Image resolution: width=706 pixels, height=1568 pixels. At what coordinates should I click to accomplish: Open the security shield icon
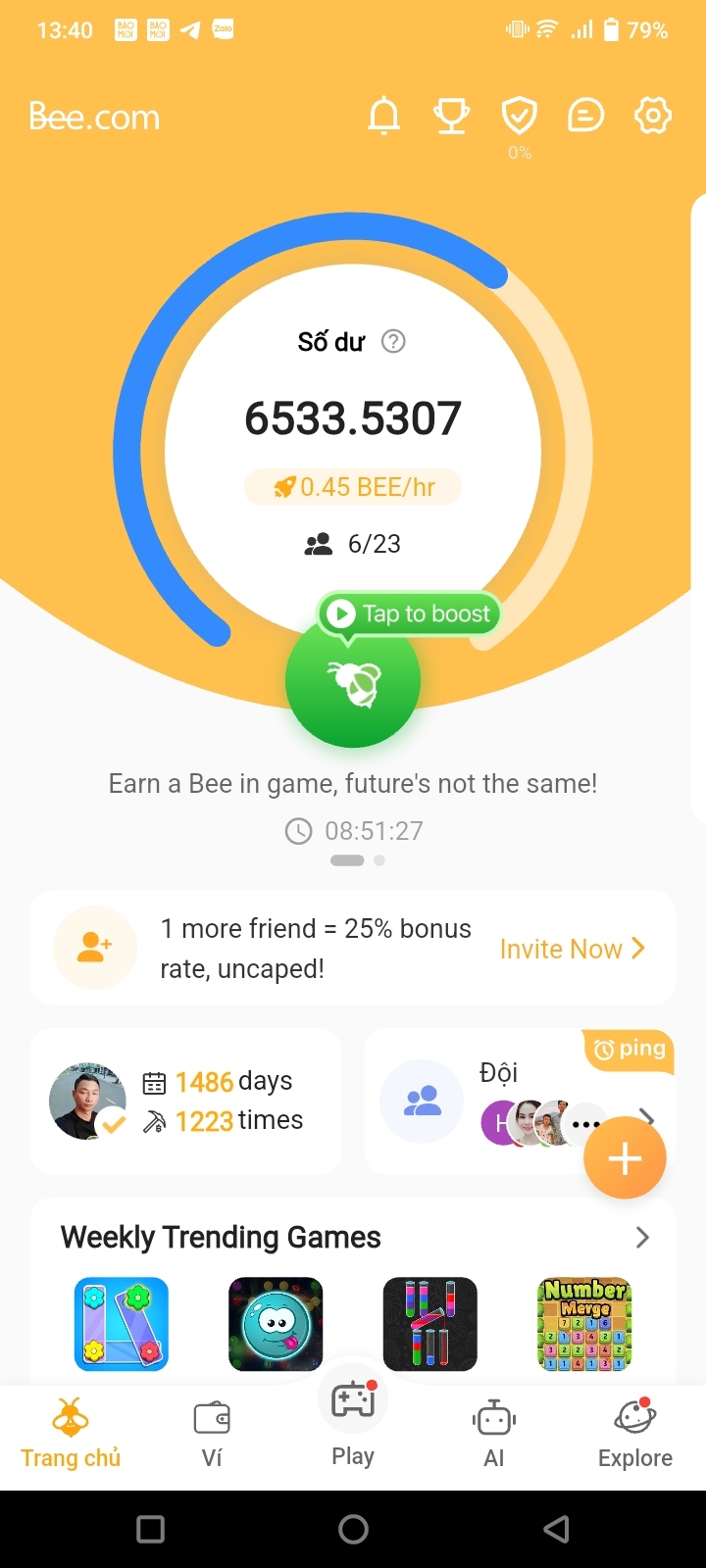pyautogui.click(x=519, y=117)
